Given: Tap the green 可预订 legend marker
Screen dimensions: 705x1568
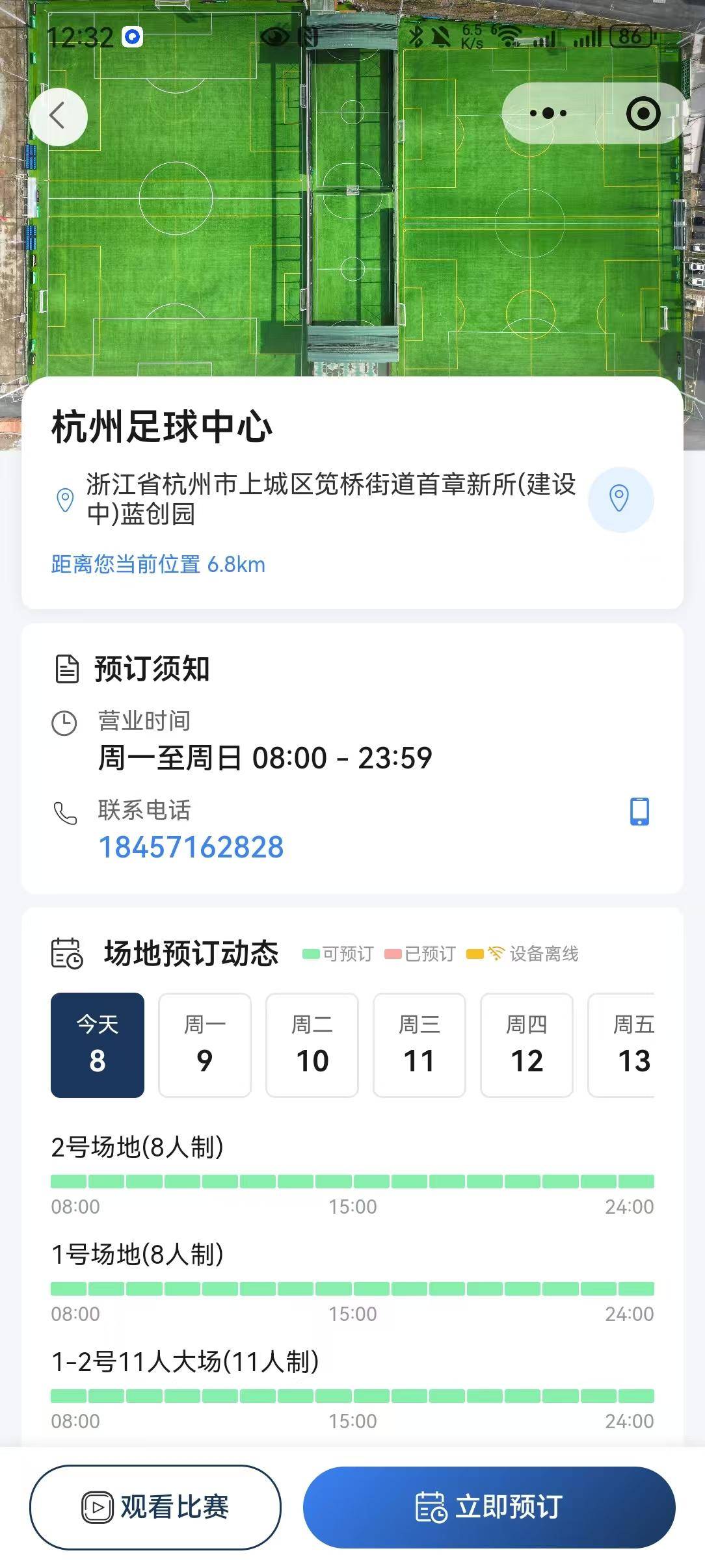Looking at the screenshot, I should [x=312, y=954].
